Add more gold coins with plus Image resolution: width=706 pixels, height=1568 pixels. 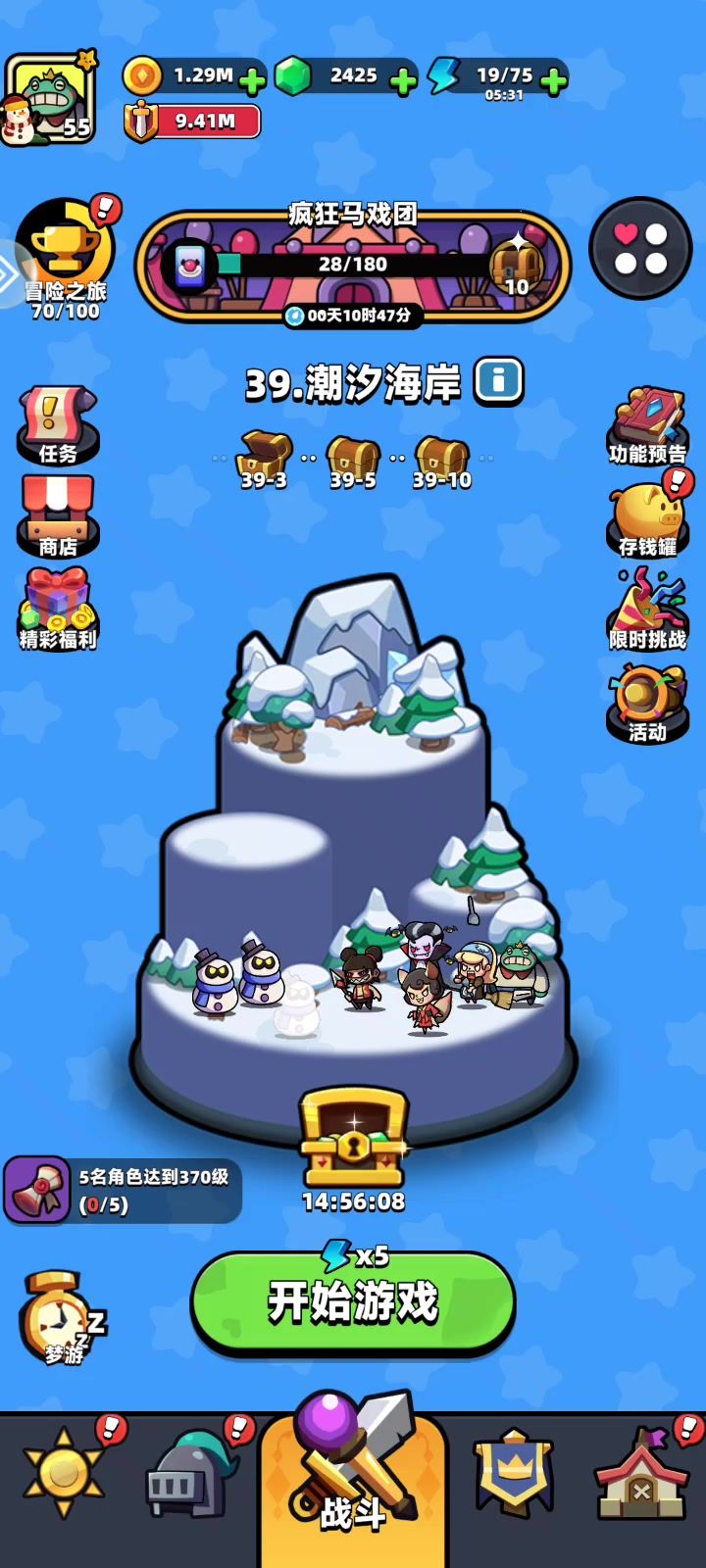(x=252, y=78)
